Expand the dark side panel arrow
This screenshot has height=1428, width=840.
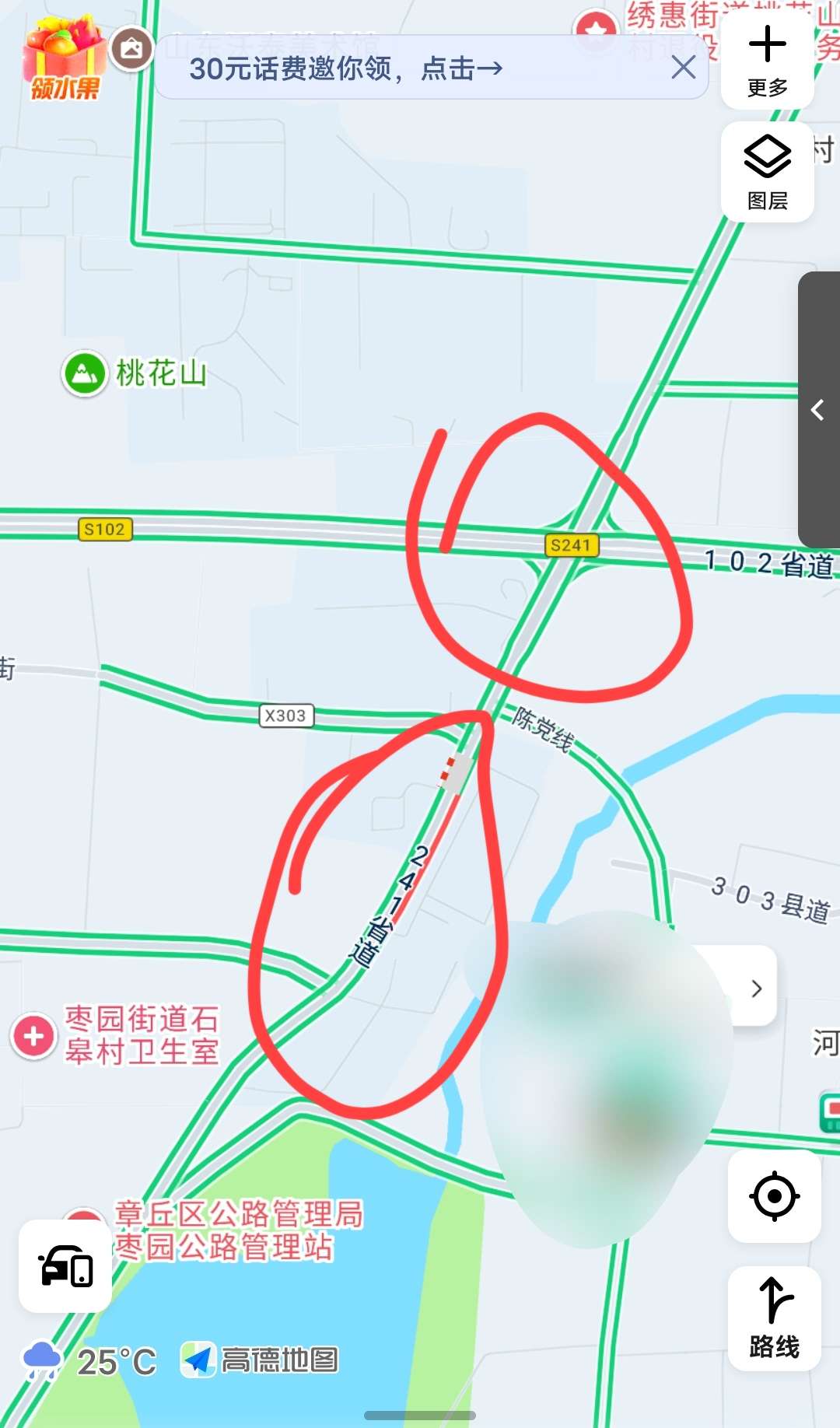817,410
